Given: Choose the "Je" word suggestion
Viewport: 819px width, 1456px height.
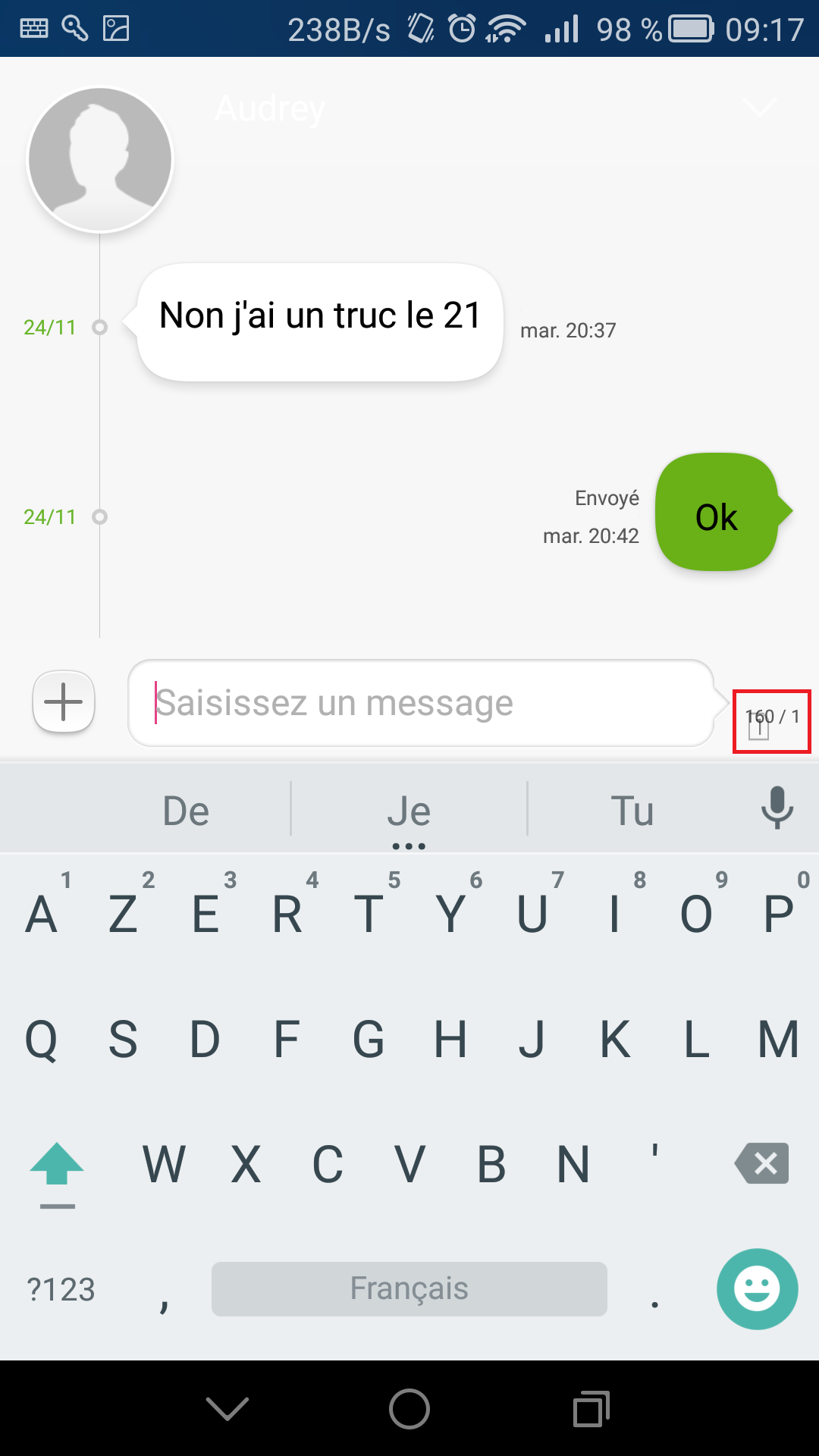Looking at the screenshot, I should (409, 811).
